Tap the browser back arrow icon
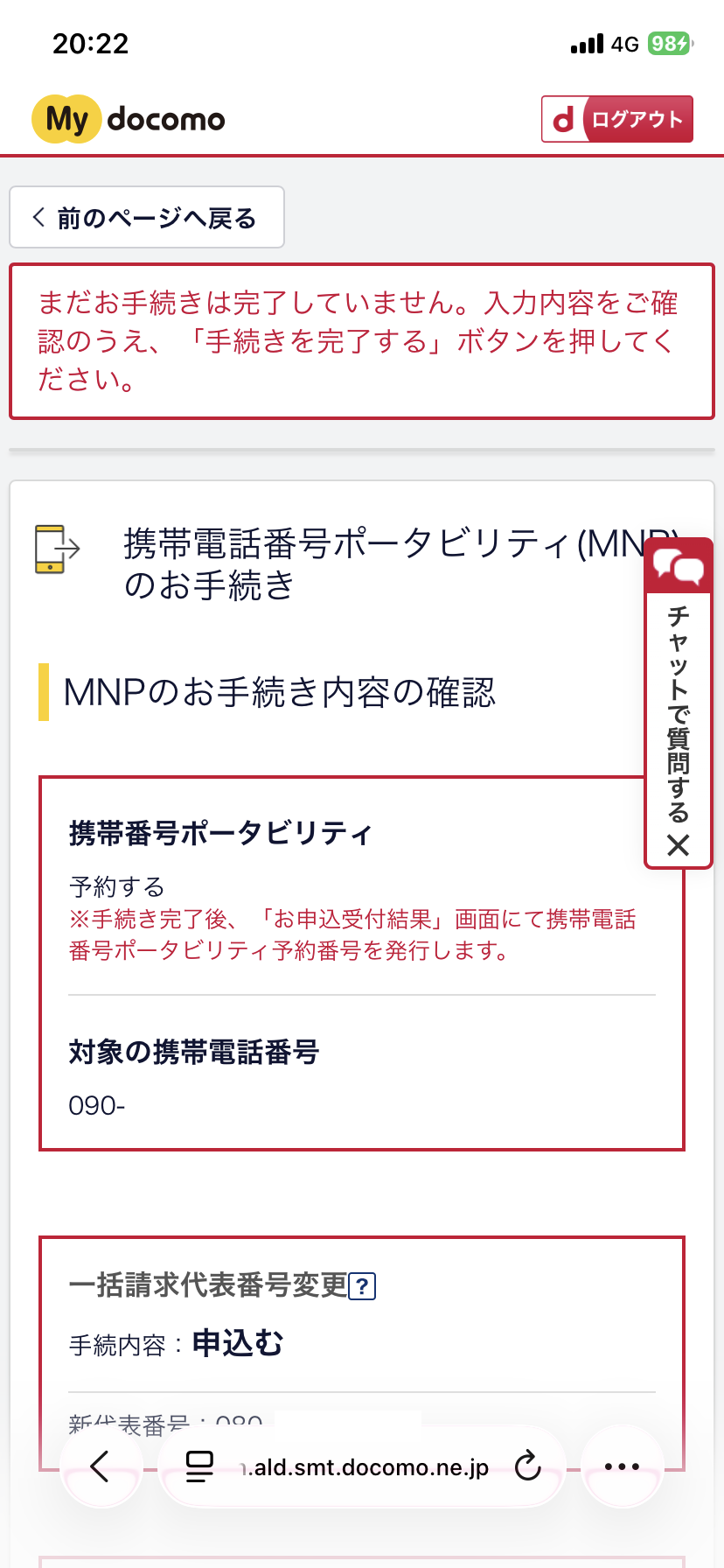Image resolution: width=724 pixels, height=1568 pixels. click(x=101, y=1465)
